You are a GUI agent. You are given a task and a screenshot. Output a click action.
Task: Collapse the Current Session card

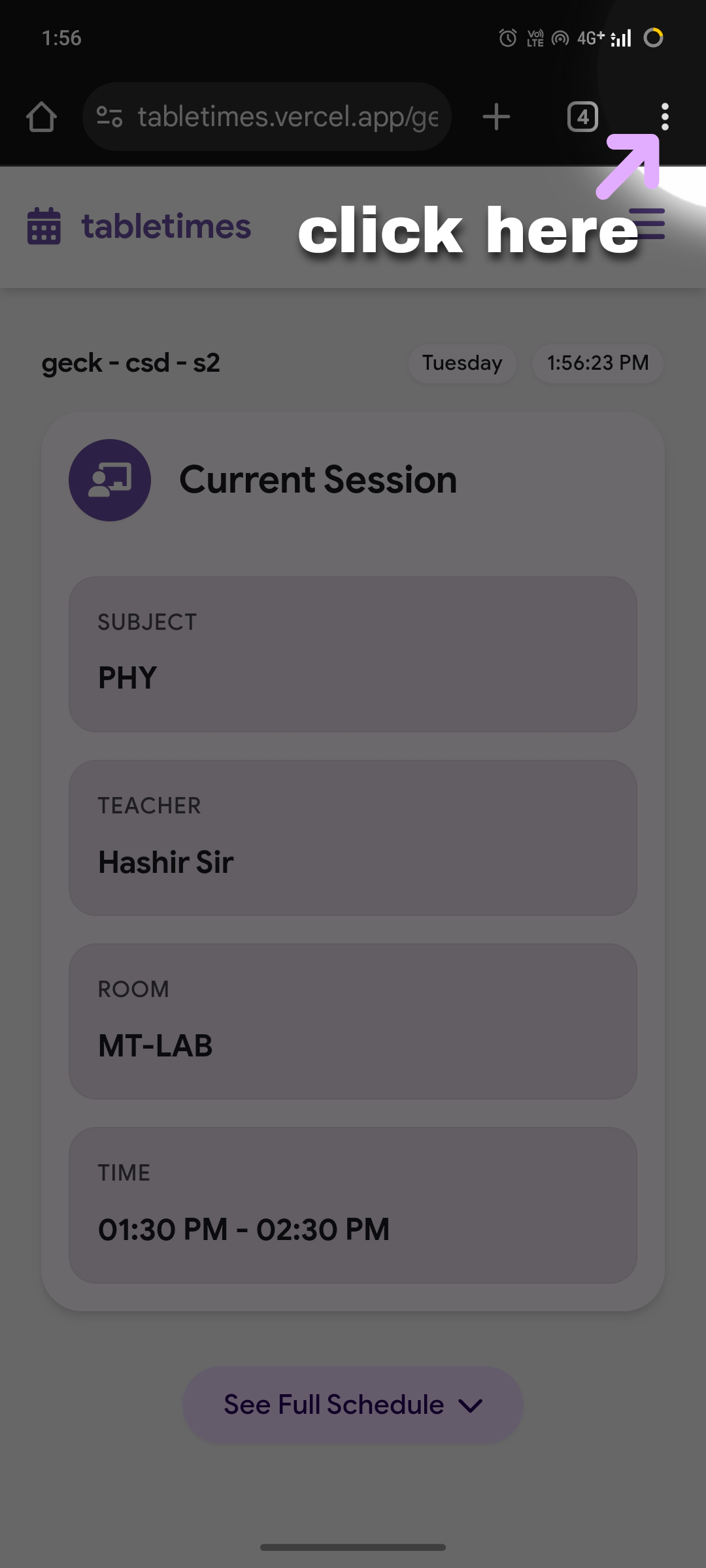[x=318, y=480]
